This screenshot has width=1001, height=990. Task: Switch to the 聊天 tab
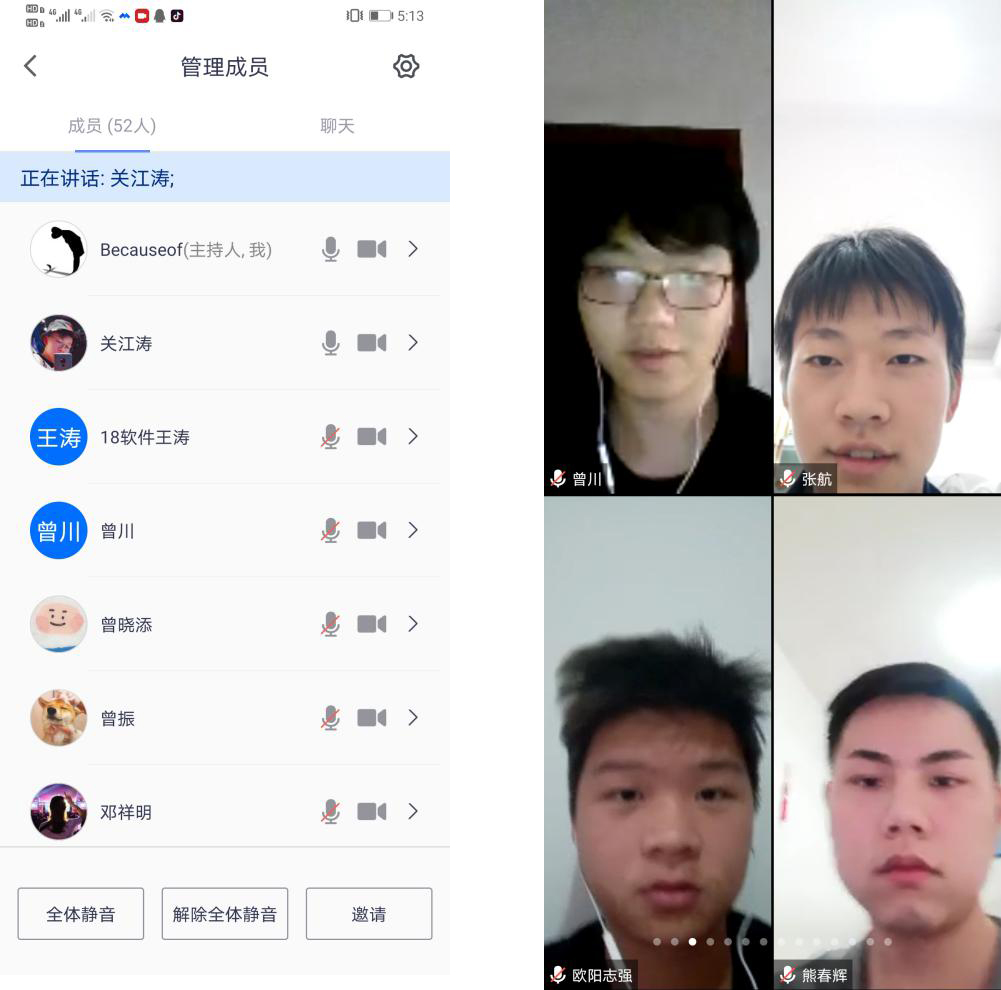tap(337, 126)
